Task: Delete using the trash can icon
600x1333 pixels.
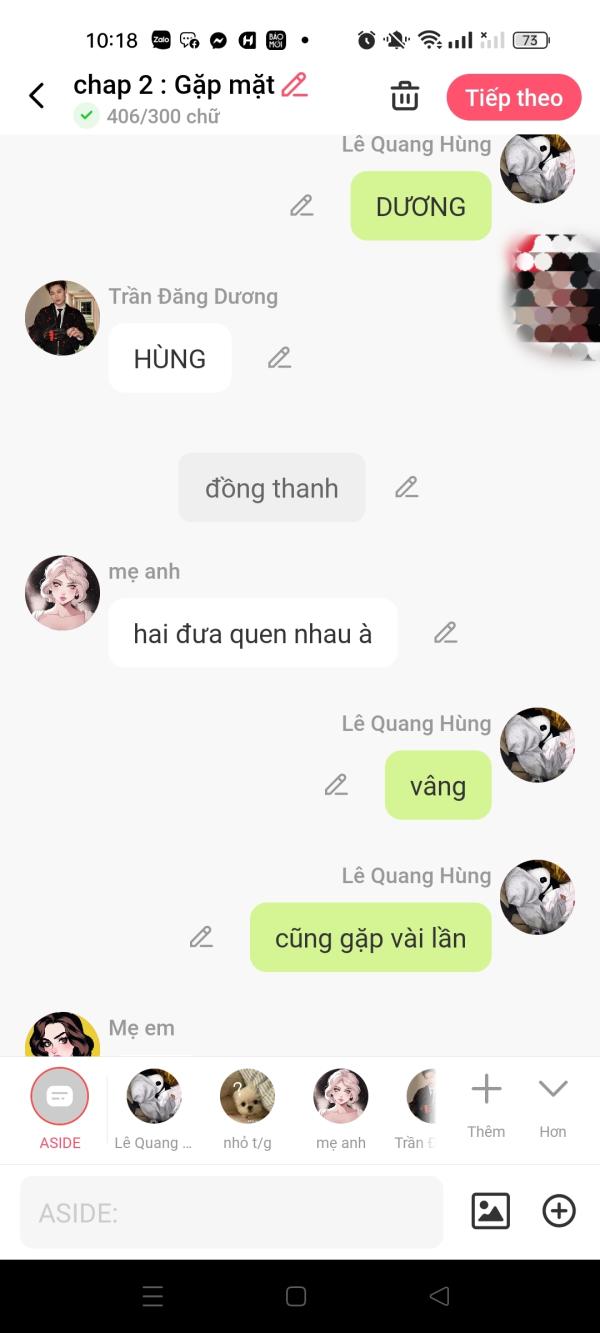Action: click(x=404, y=97)
